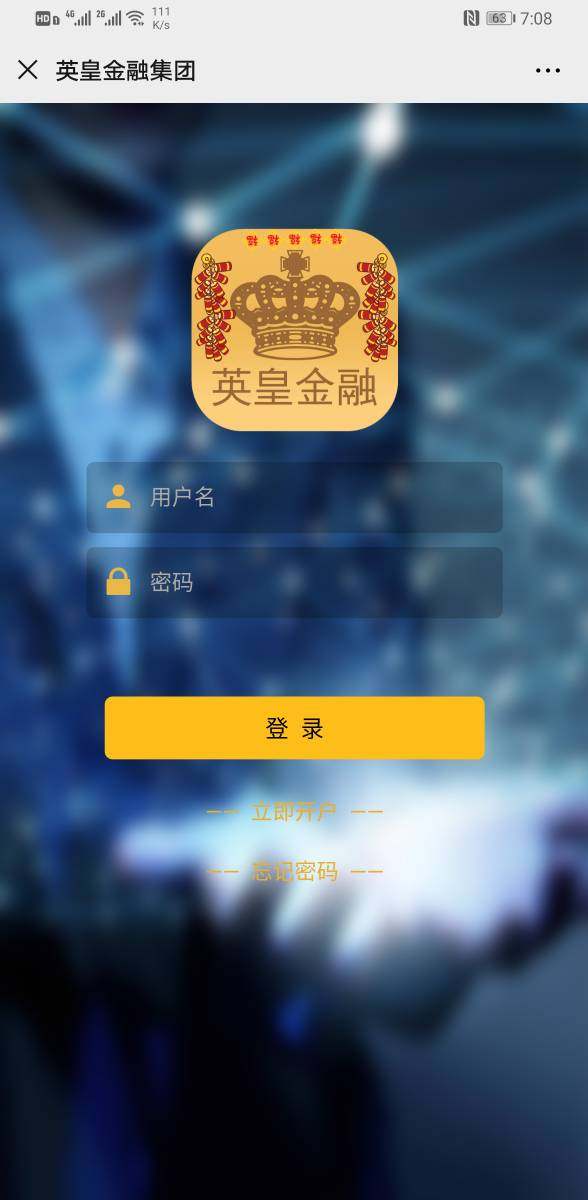Tap the 忘记密码 link
The height and width of the screenshot is (1200, 588).
[x=294, y=872]
